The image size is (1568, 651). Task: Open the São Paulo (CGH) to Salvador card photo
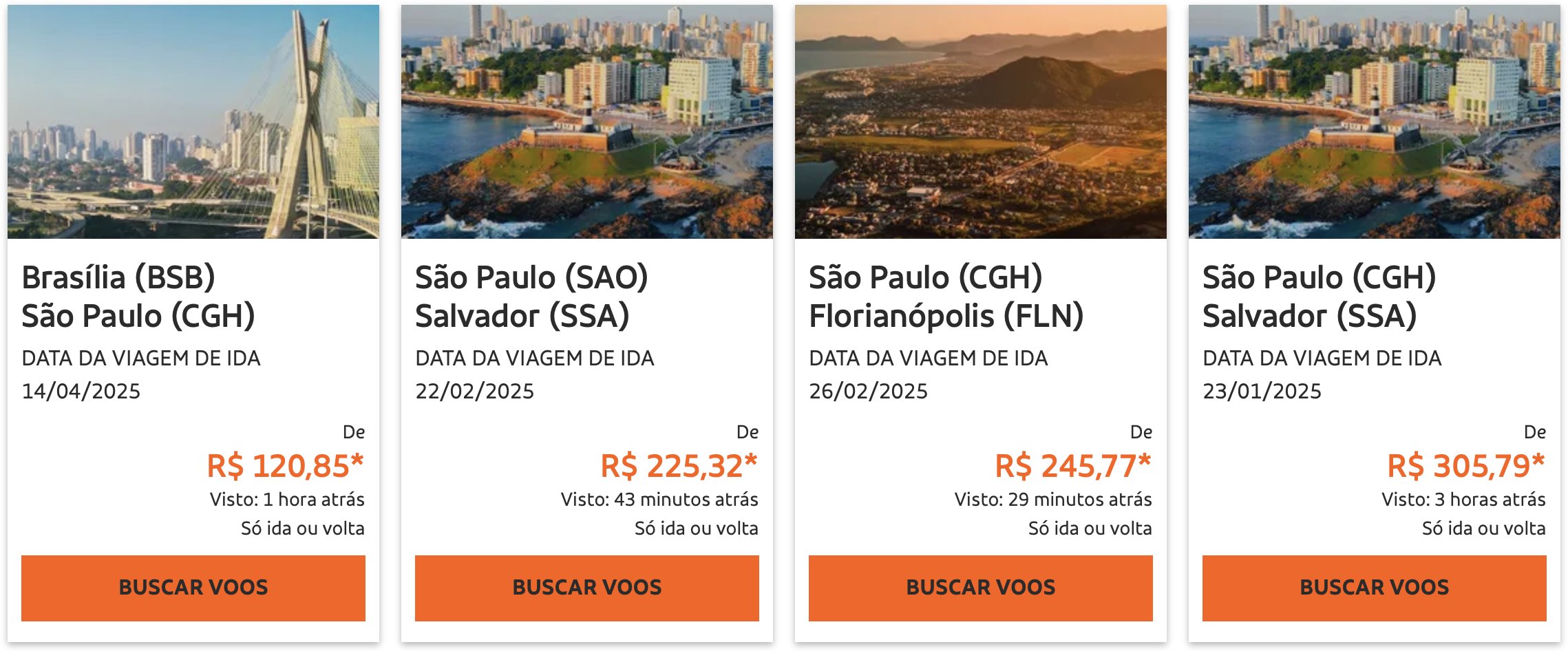(x=1374, y=122)
